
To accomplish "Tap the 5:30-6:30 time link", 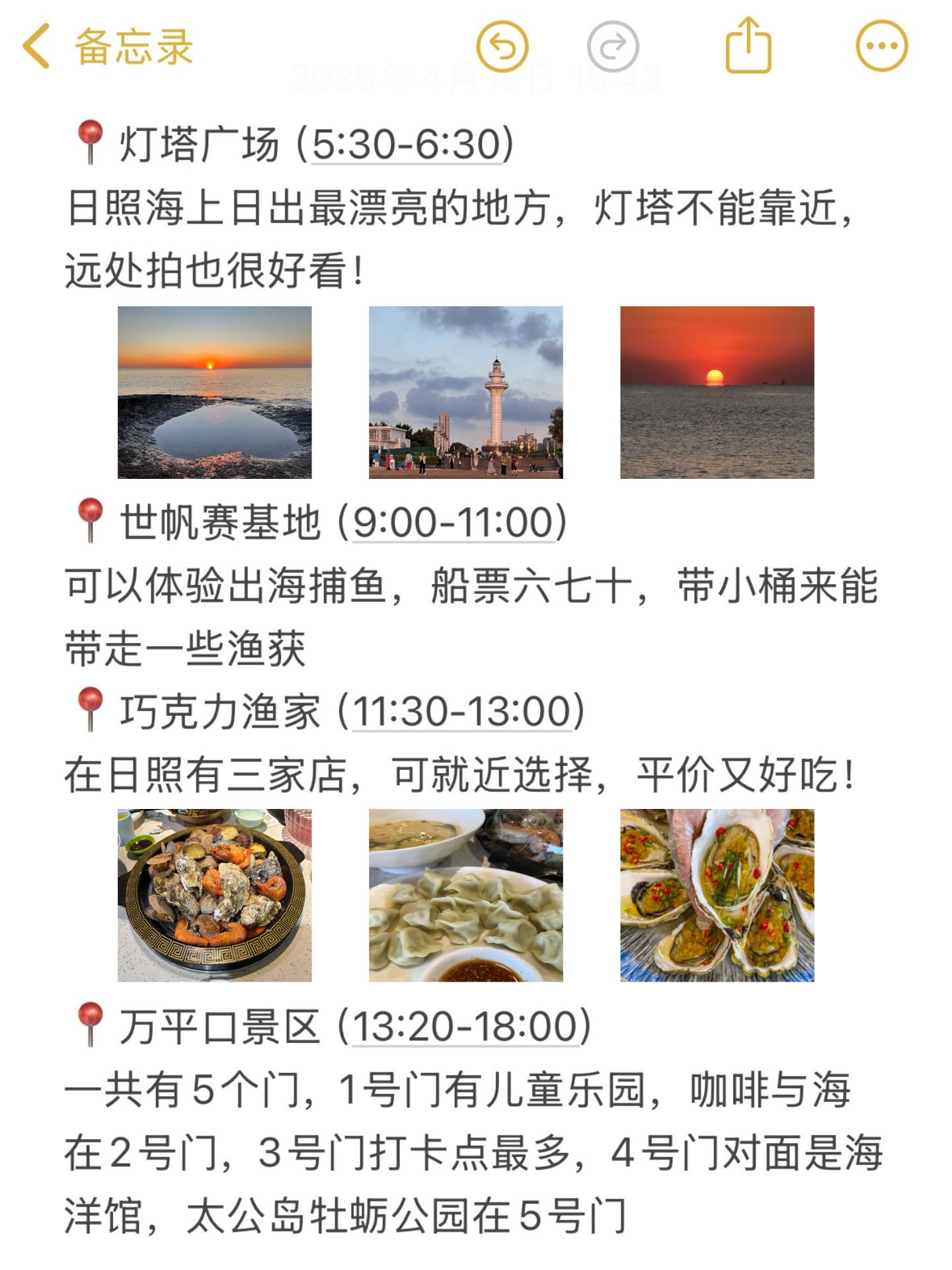I will click(406, 144).
